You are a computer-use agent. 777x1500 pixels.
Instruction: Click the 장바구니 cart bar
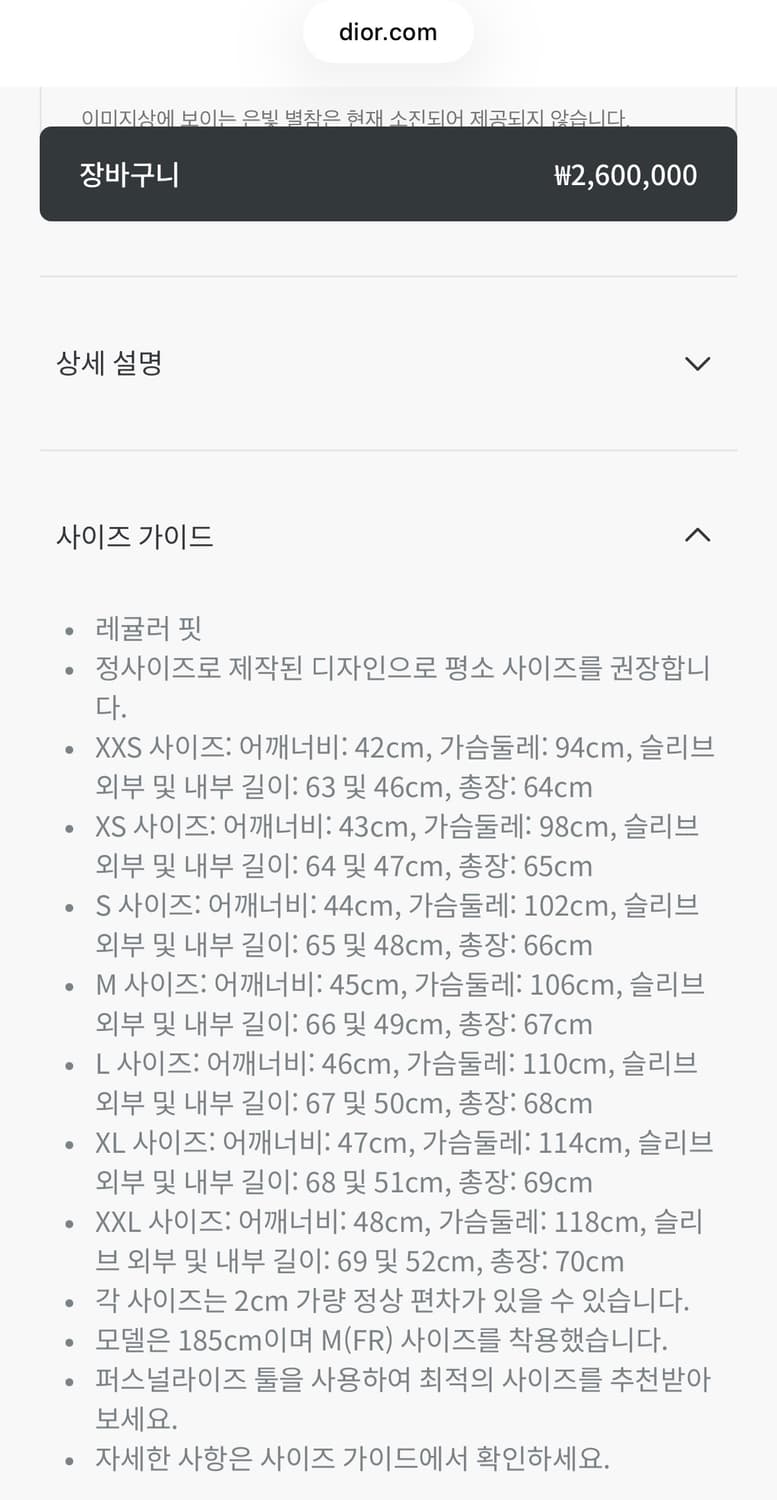tap(388, 173)
